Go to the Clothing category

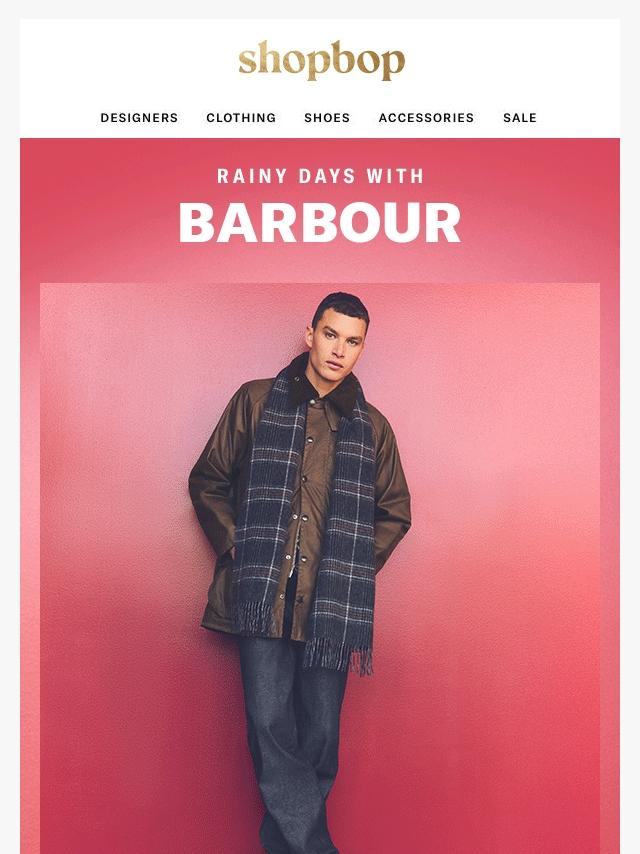click(x=241, y=118)
